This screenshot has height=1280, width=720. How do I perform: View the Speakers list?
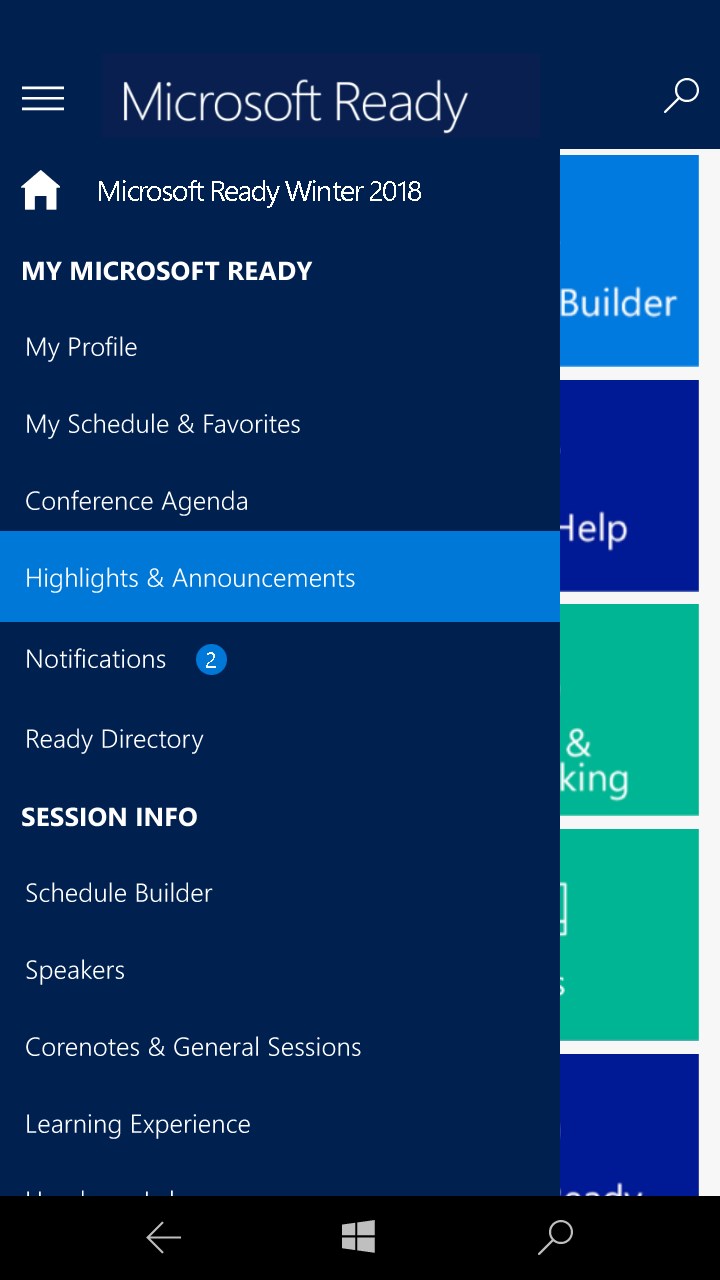pos(75,970)
